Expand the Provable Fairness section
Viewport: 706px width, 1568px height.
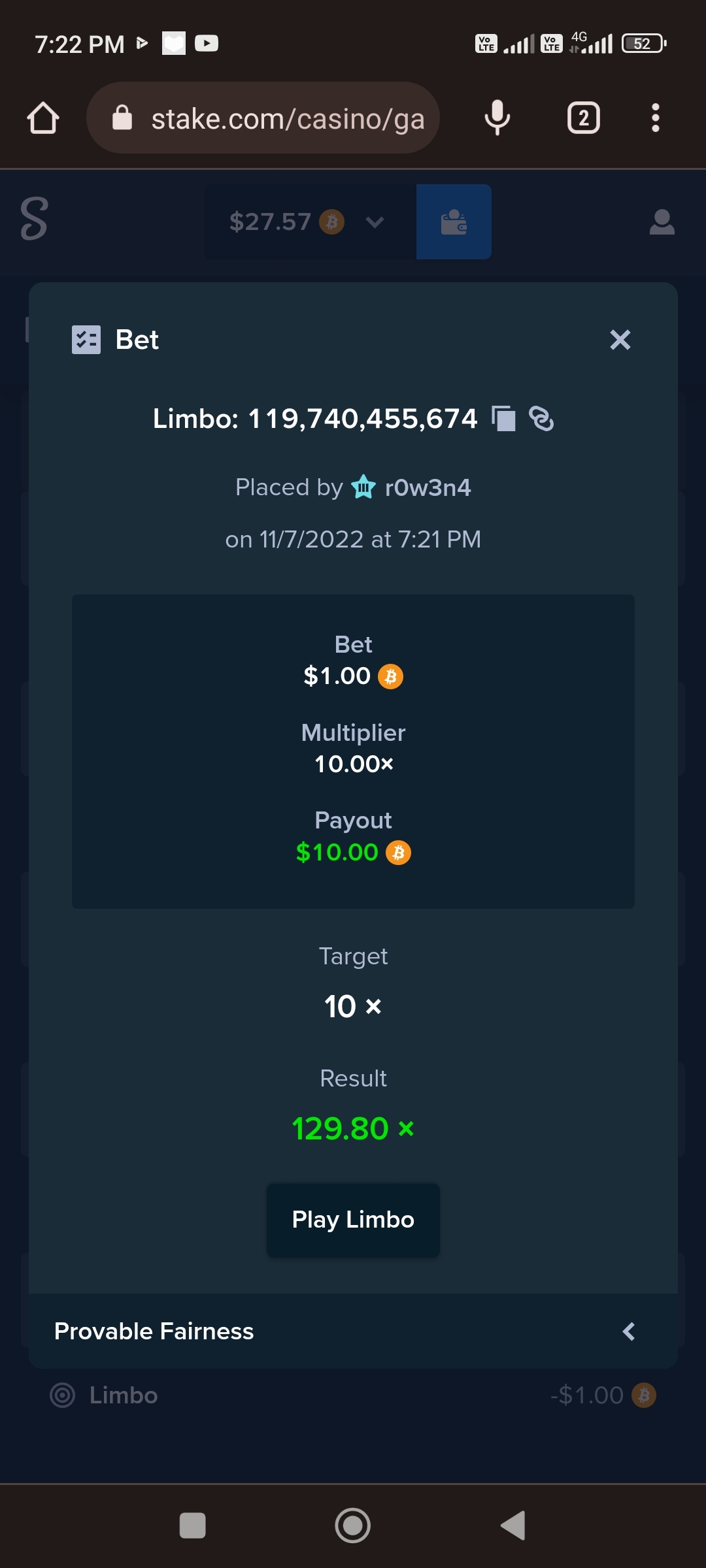353,1331
